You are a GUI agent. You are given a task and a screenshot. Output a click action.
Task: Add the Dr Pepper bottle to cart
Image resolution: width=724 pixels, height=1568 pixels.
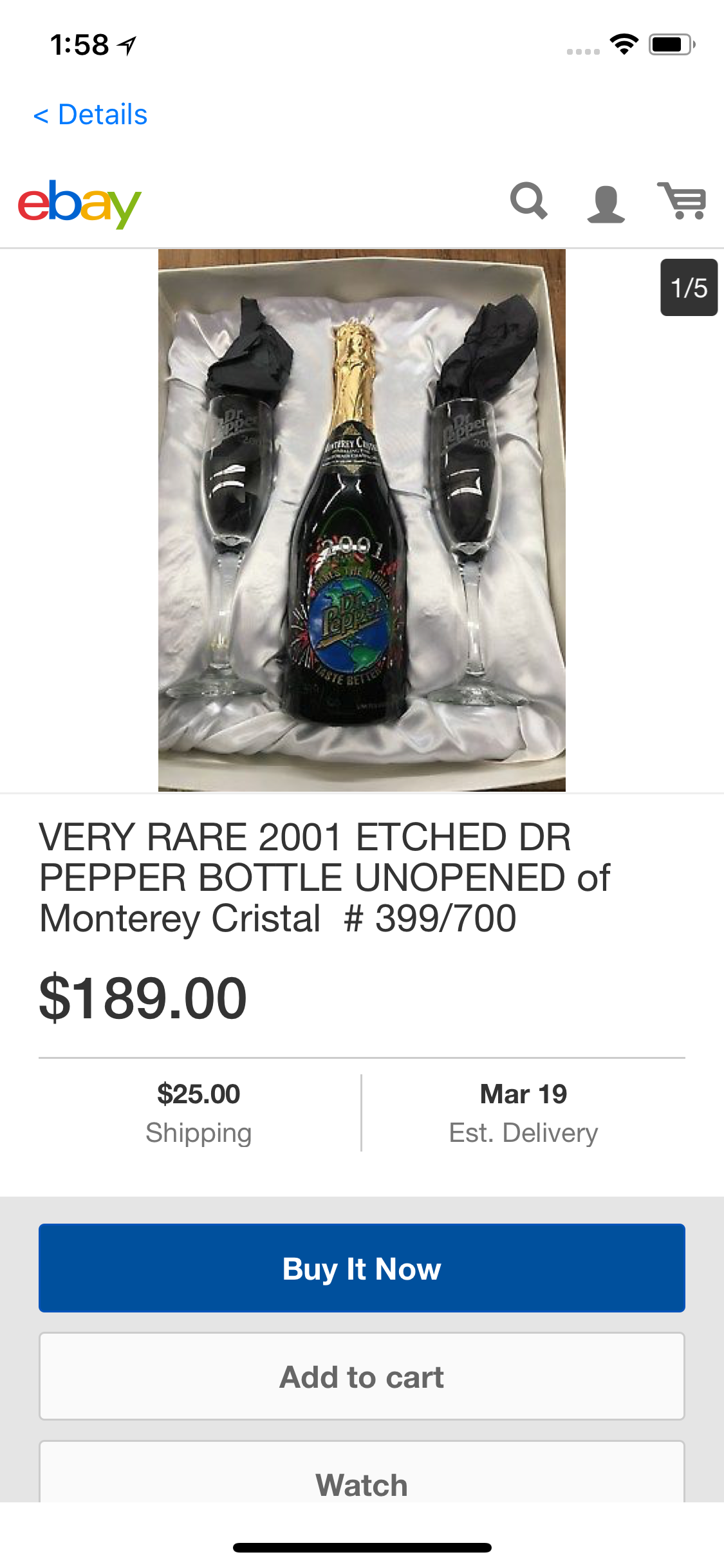point(362,1376)
